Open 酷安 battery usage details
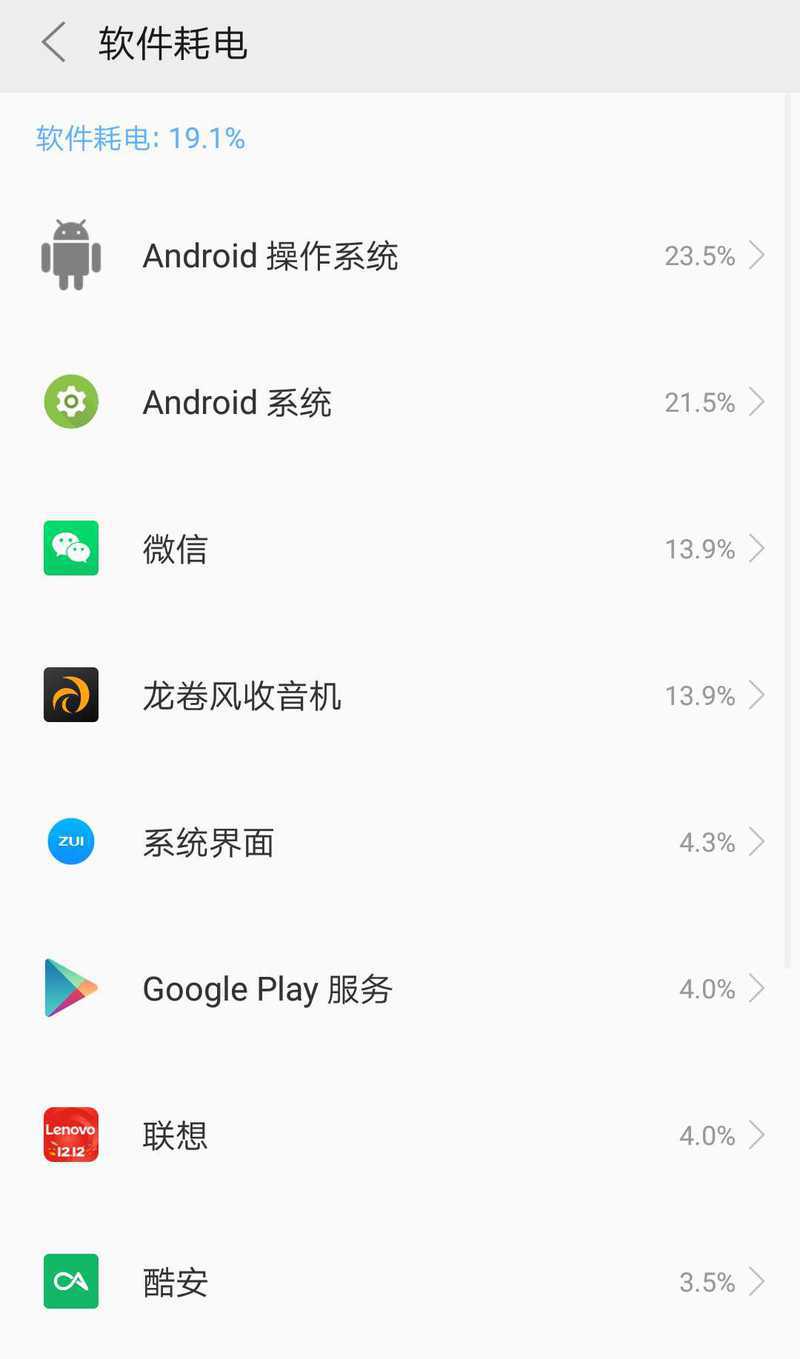 pyautogui.click(x=400, y=1282)
